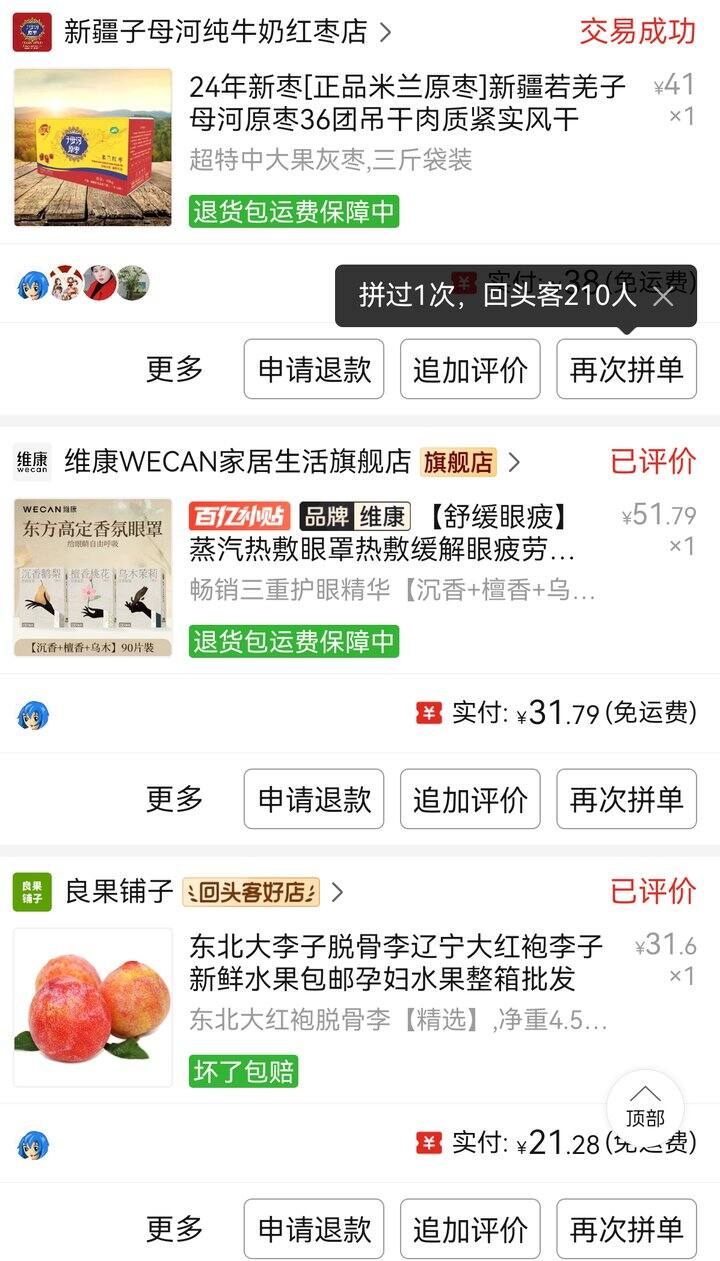Tap 追加评价 for the red dates order
This screenshot has width=720, height=1261.
coord(470,369)
